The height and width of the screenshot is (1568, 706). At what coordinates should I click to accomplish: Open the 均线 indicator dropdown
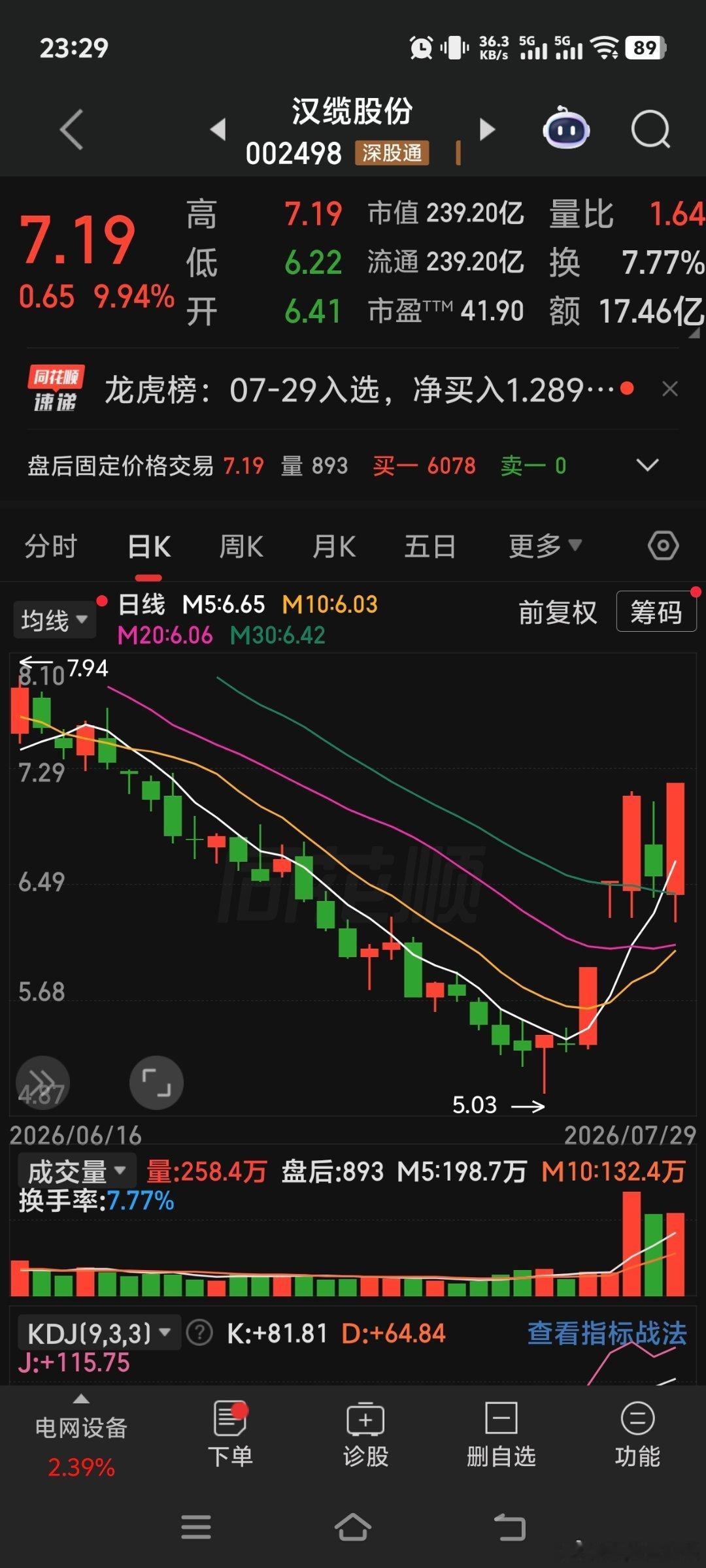54,619
